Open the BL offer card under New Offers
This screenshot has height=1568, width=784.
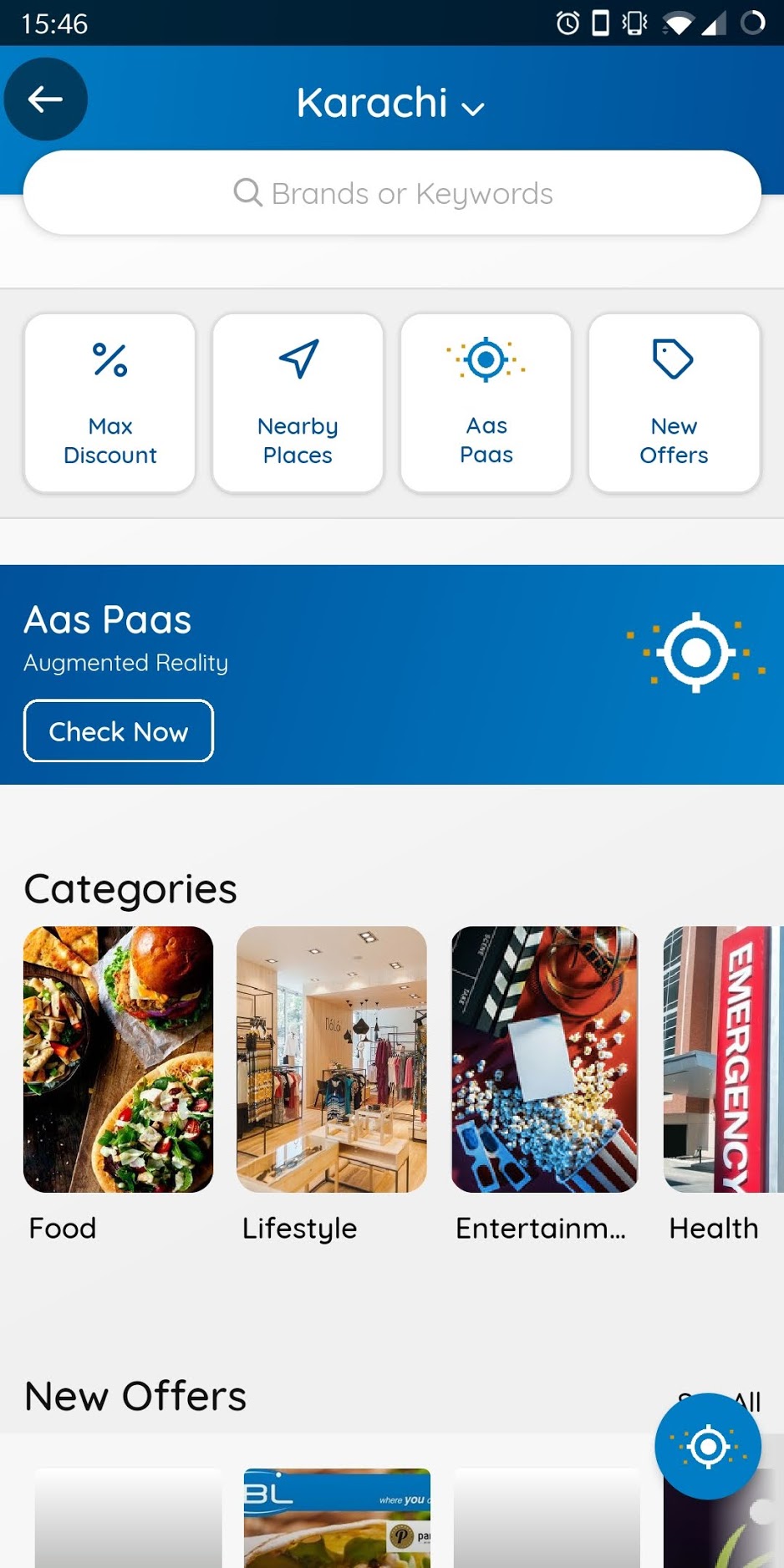click(337, 1517)
